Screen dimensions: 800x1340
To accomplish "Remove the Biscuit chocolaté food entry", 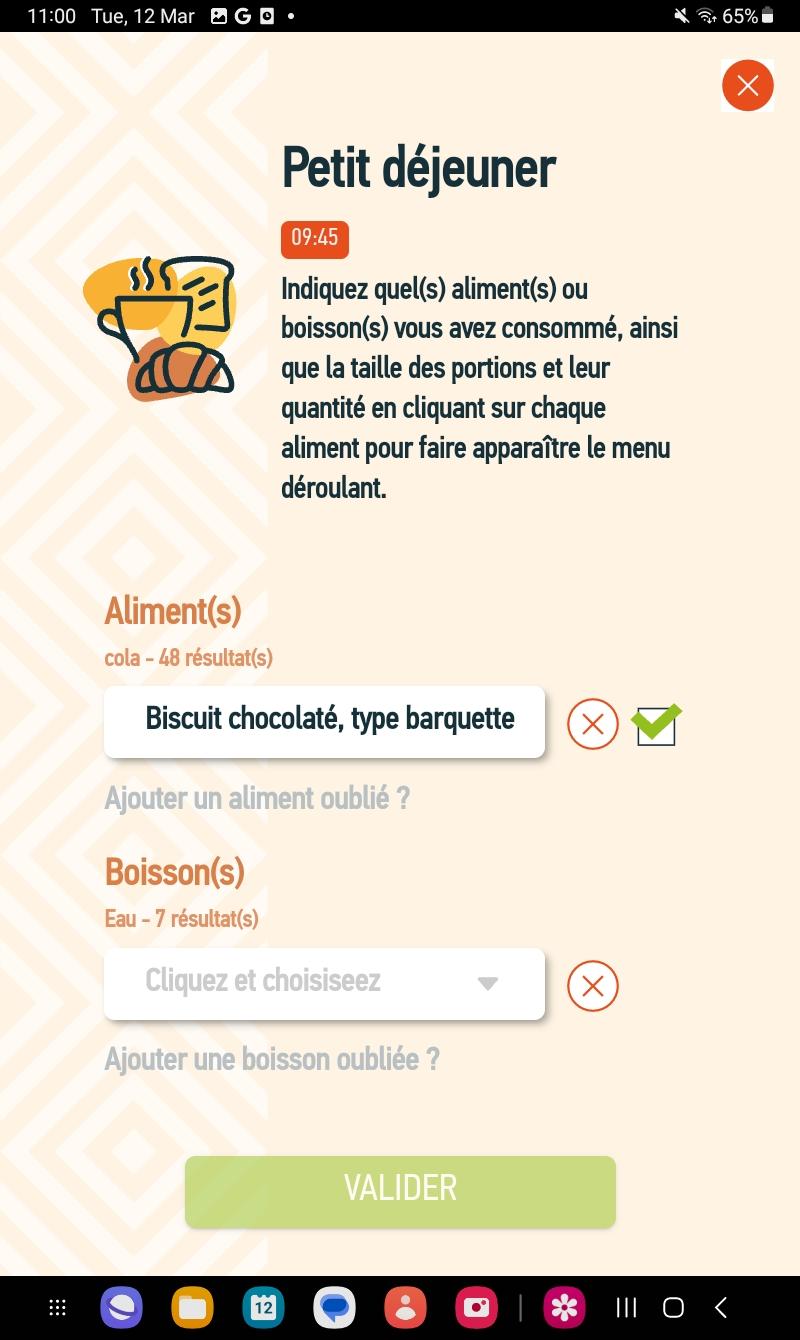I will (x=593, y=724).
